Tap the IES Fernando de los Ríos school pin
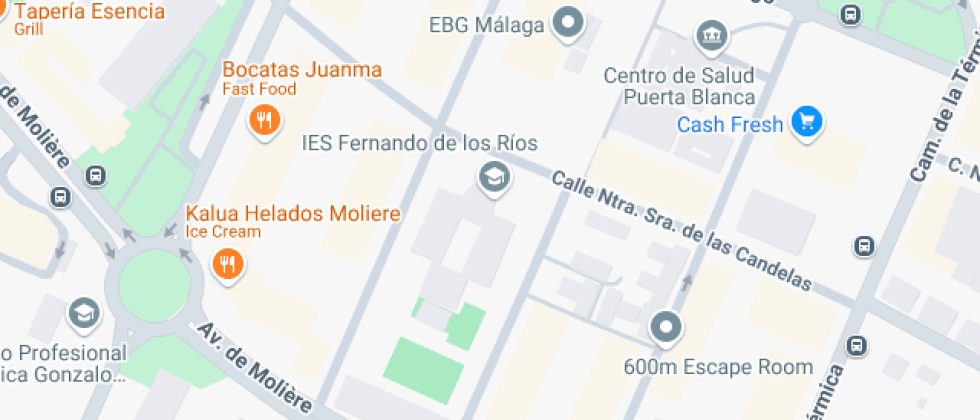The height and width of the screenshot is (420, 980). (495, 179)
